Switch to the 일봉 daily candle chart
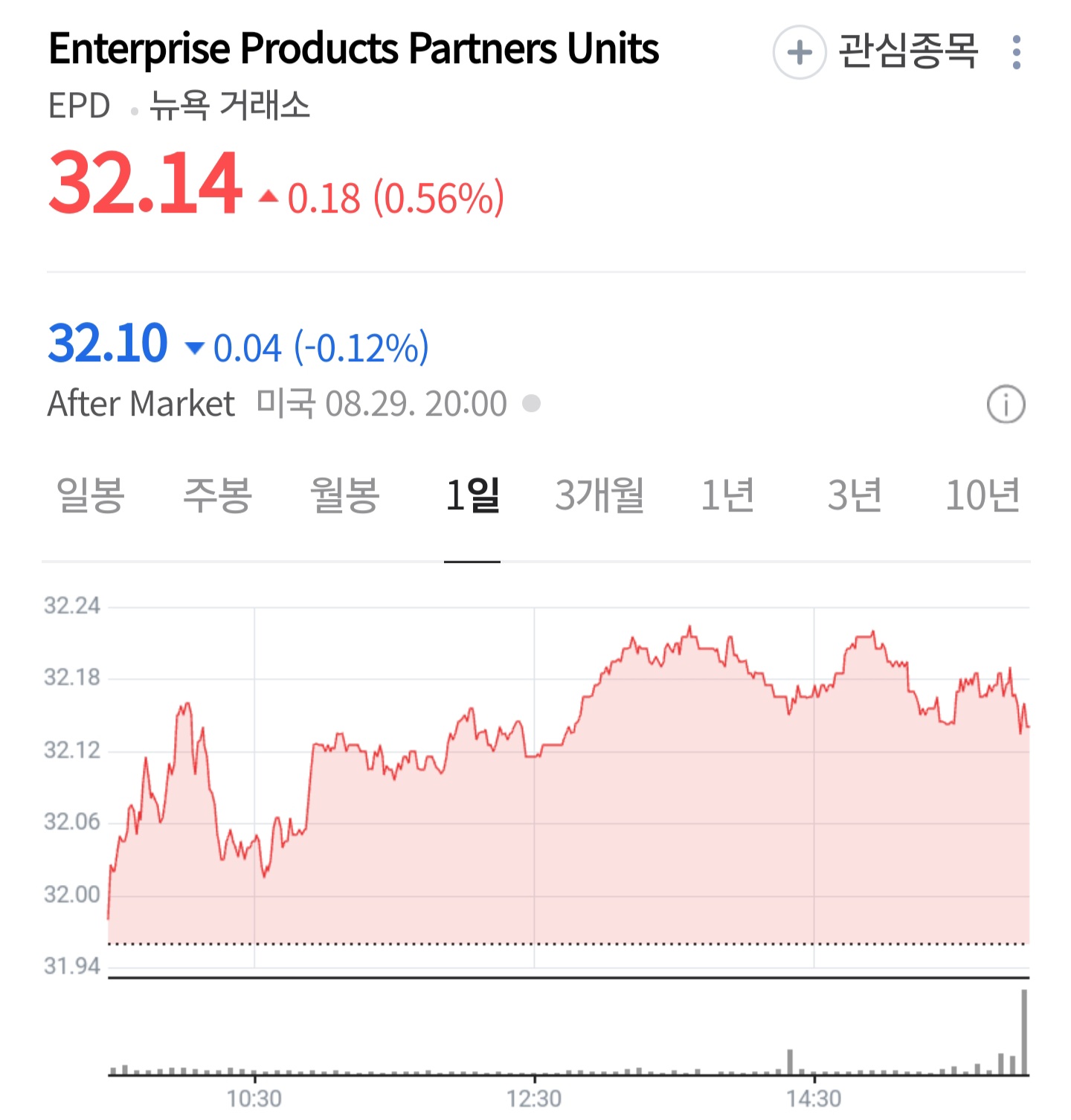This screenshot has width=1071, height=1120. click(91, 495)
